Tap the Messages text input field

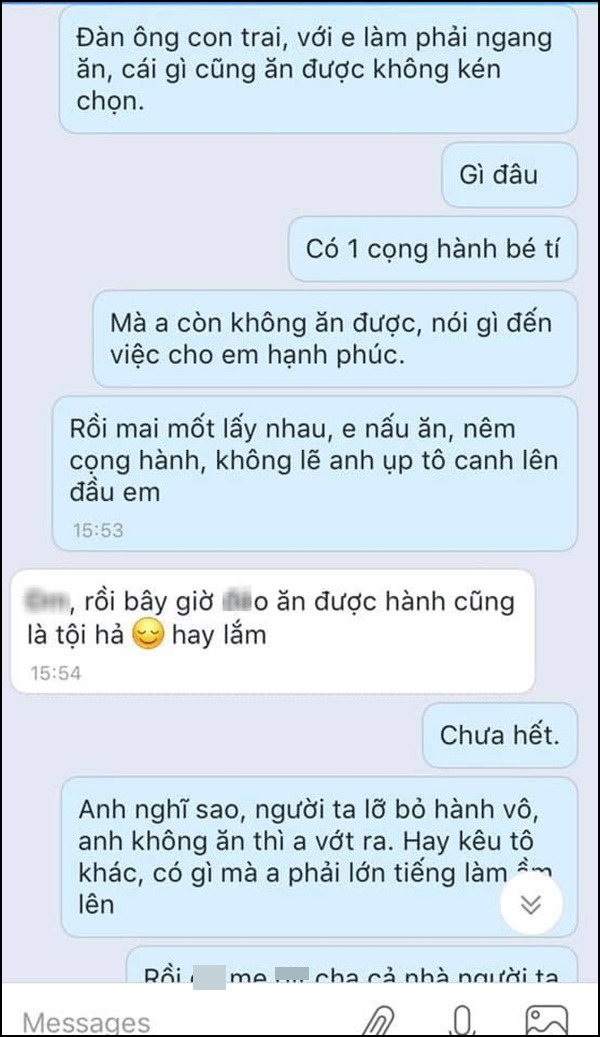click(x=180, y=1022)
